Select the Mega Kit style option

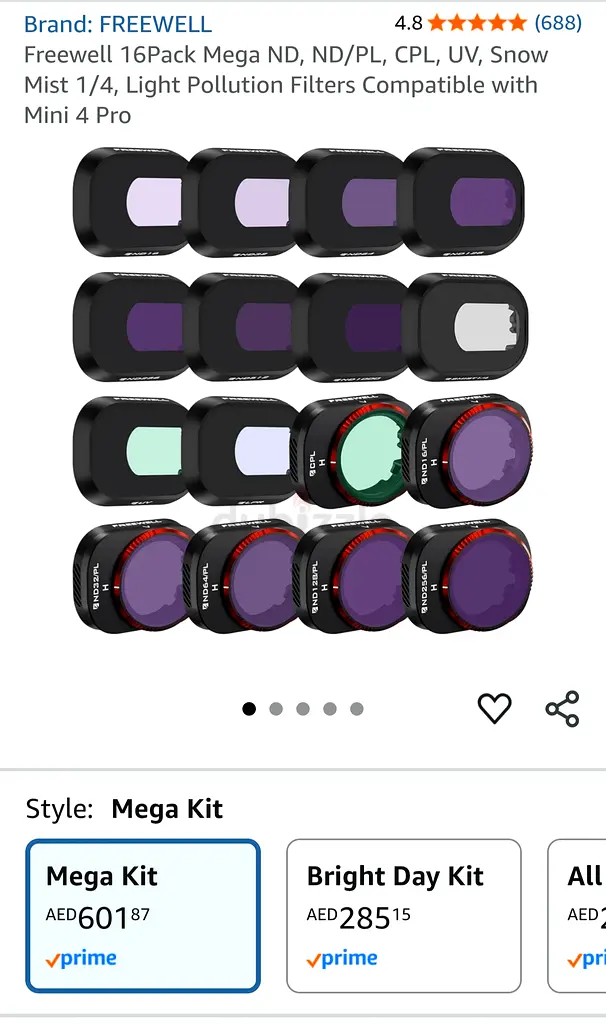[x=143, y=914]
